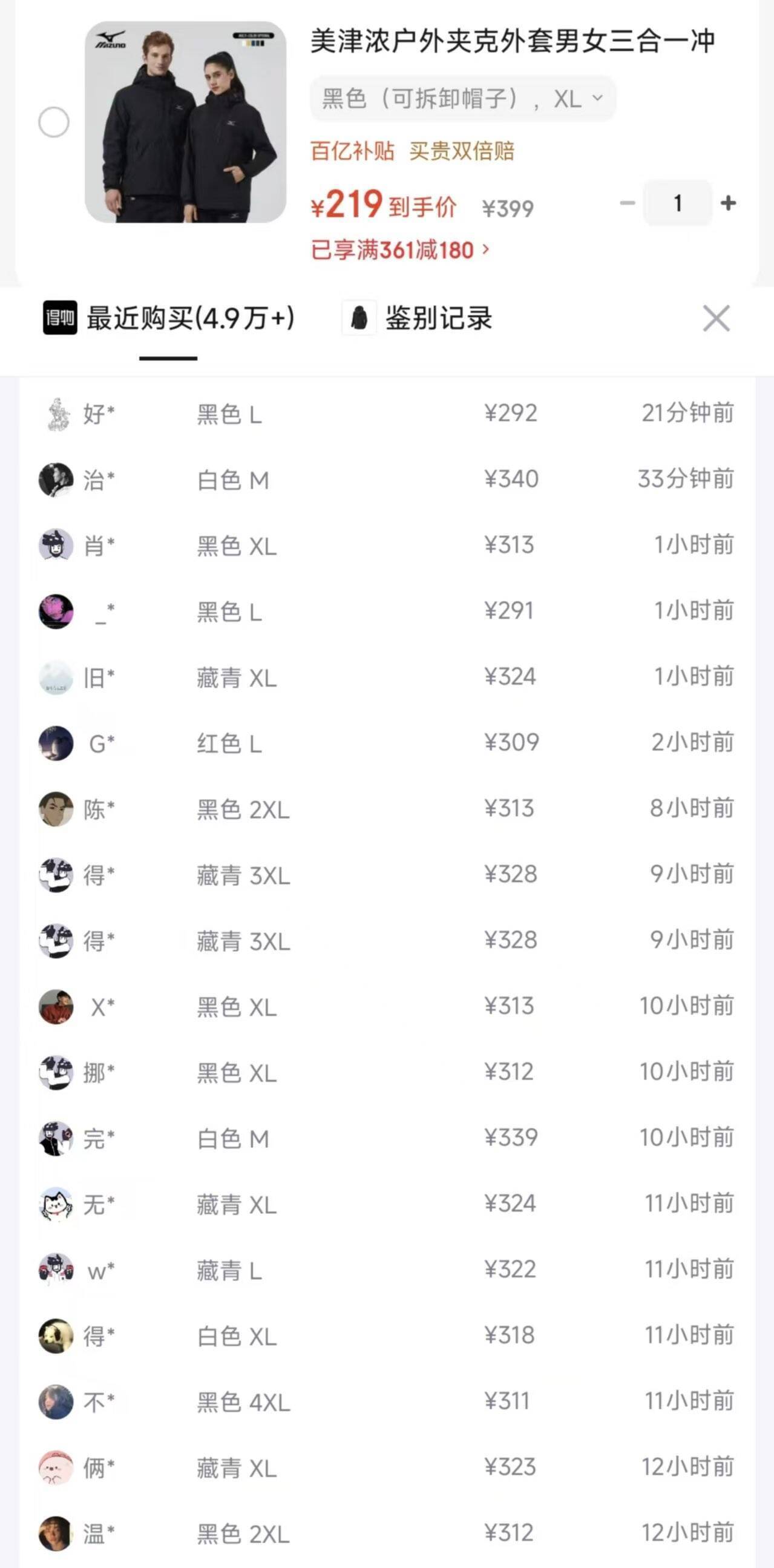Click buyer 温* avatar
This screenshot has height=1568, width=774.
(56, 1534)
